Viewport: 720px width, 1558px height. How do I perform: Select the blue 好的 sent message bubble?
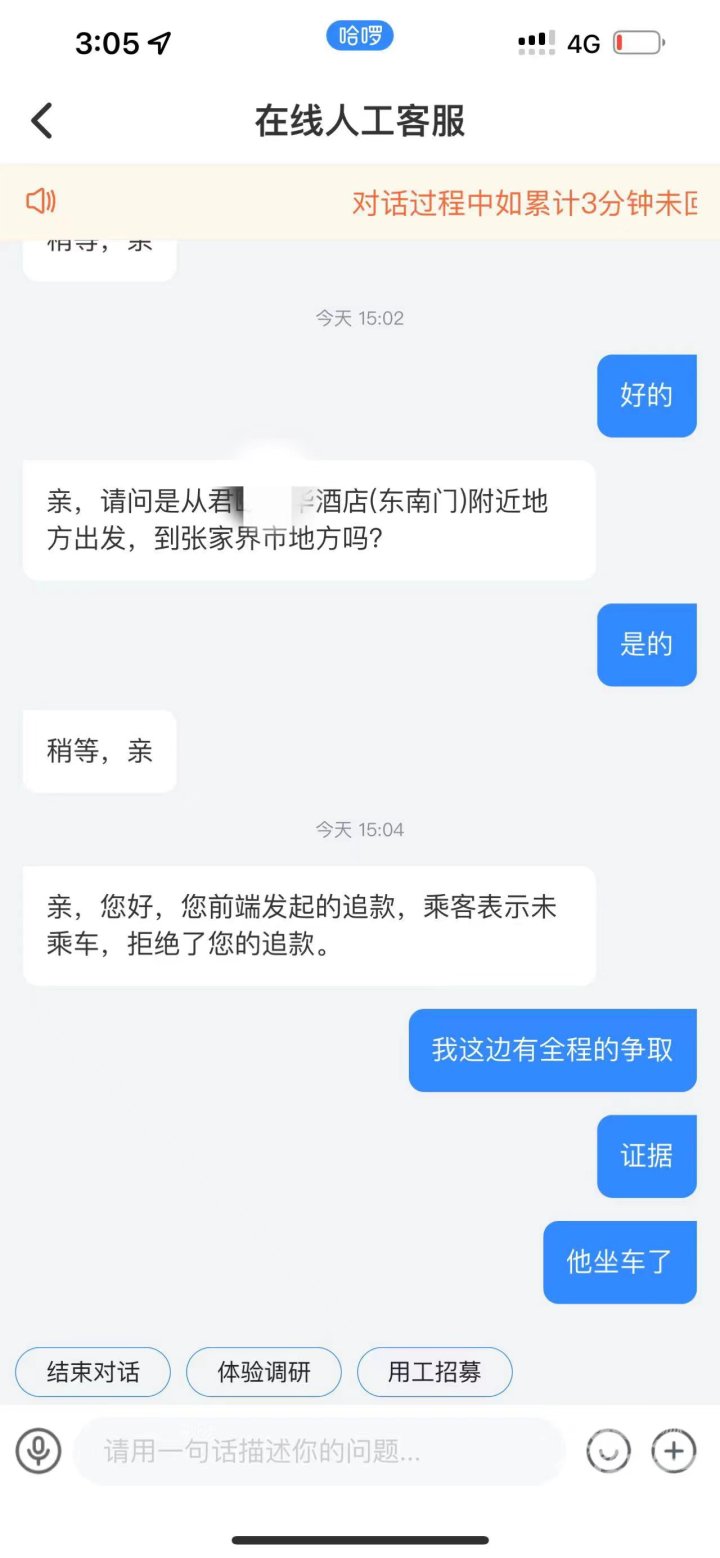click(x=646, y=395)
